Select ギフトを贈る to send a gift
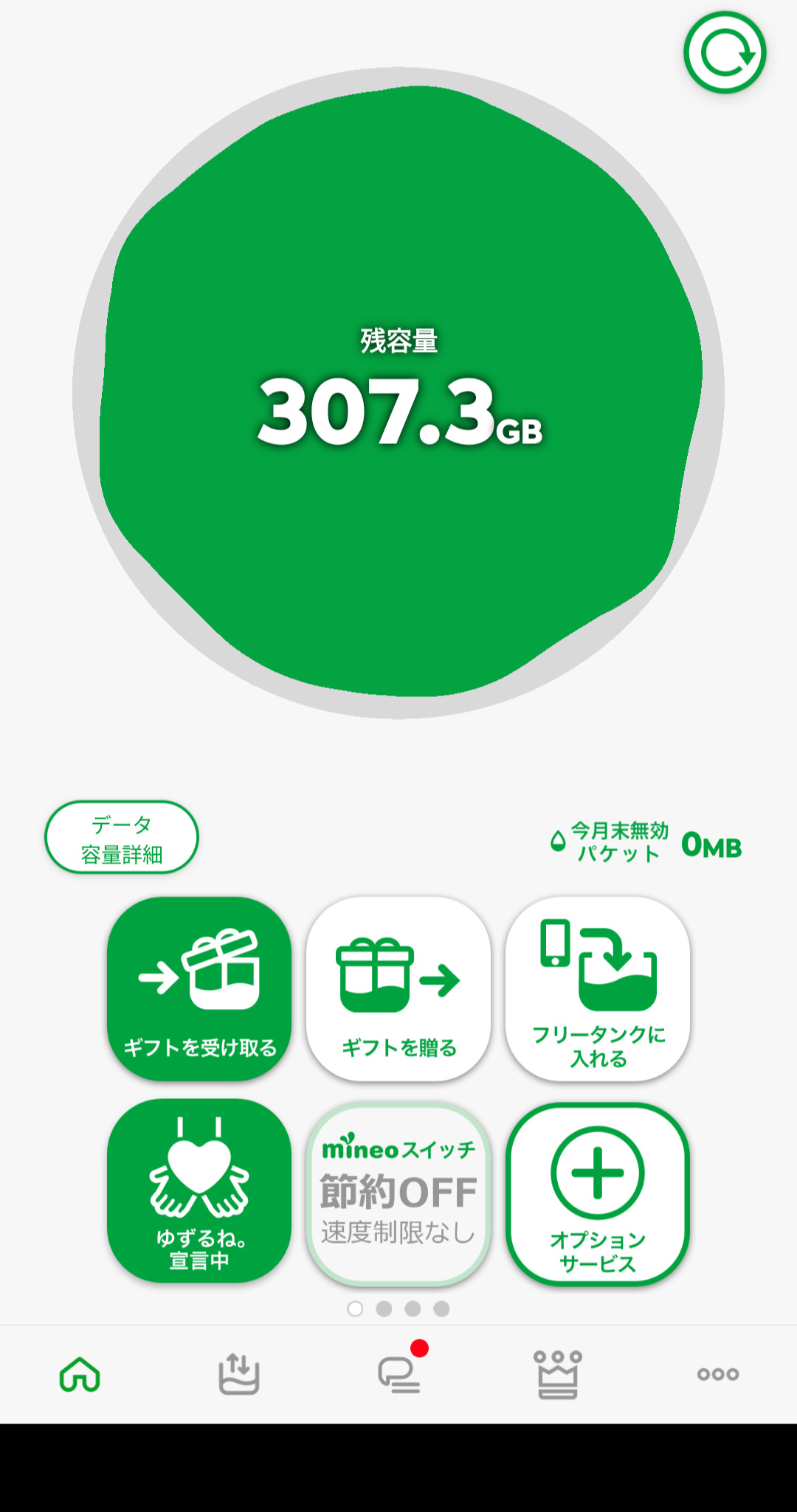Viewport: 797px width, 1512px height. pos(398,989)
